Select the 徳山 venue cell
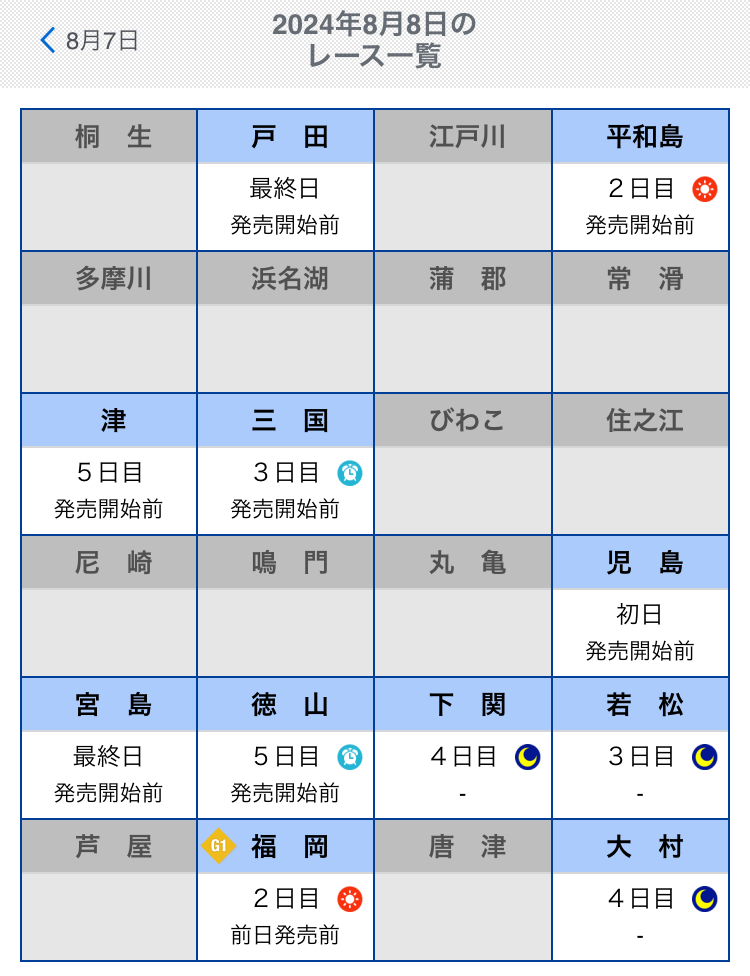This screenshot has height=976, width=750. pos(286,749)
